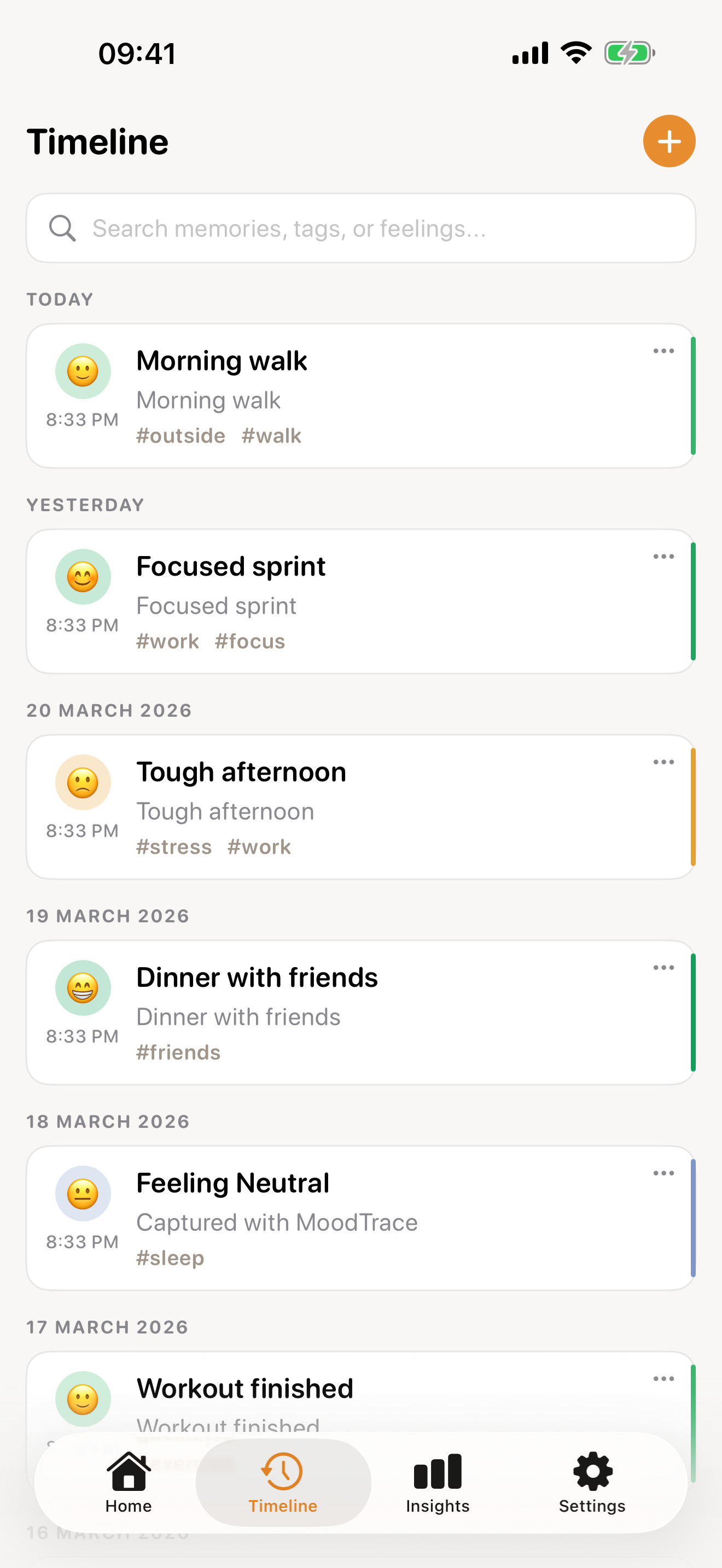The image size is (722, 1568).
Task: Tap the happy emoji on Focused sprint
Action: pyautogui.click(x=83, y=576)
